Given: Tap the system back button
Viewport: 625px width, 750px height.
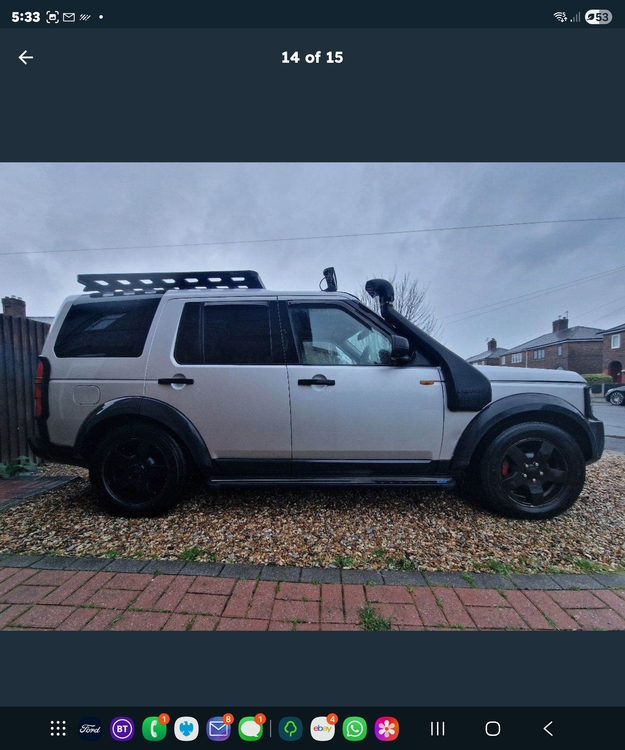Looking at the screenshot, I should pyautogui.click(x=547, y=729).
